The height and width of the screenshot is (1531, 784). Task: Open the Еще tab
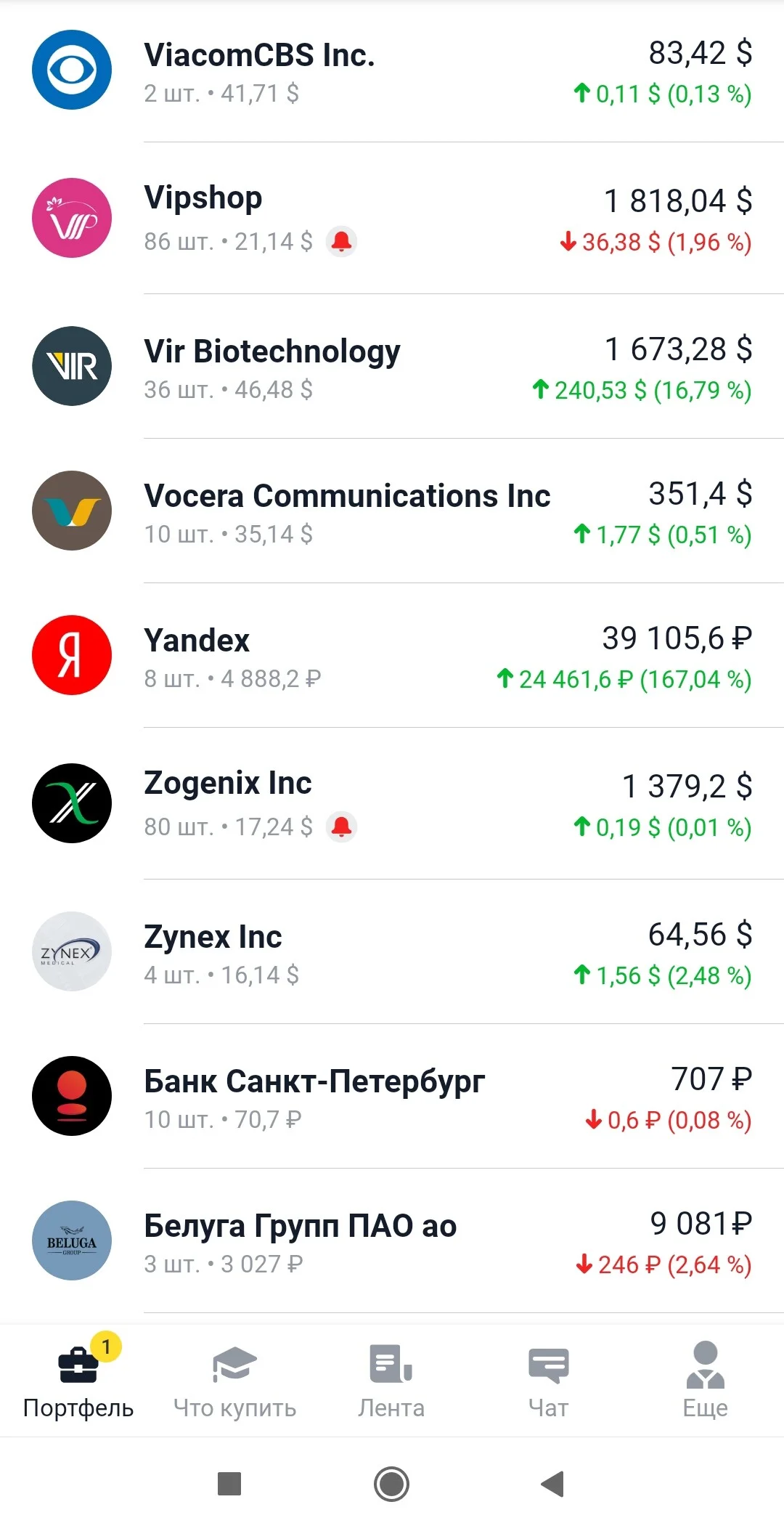click(x=706, y=1379)
